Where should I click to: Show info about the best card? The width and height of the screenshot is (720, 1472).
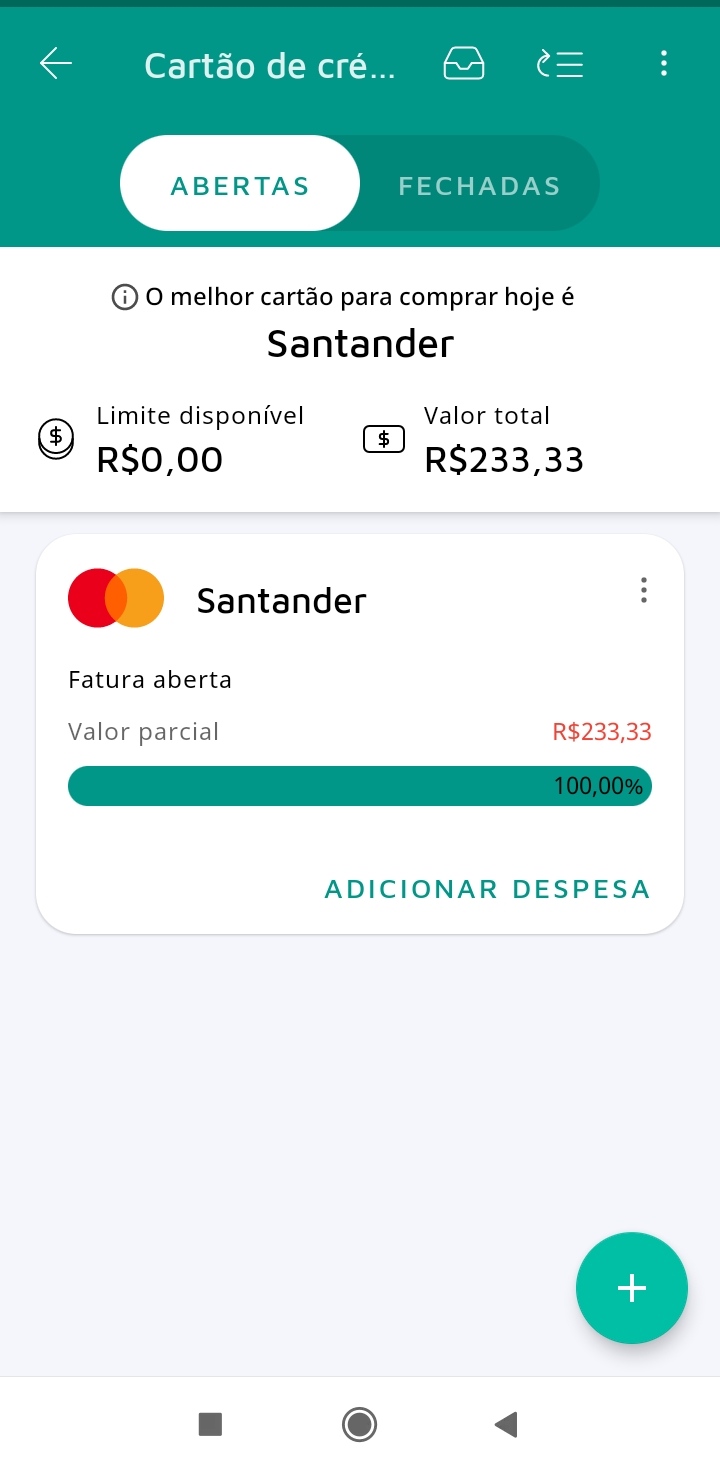click(125, 297)
